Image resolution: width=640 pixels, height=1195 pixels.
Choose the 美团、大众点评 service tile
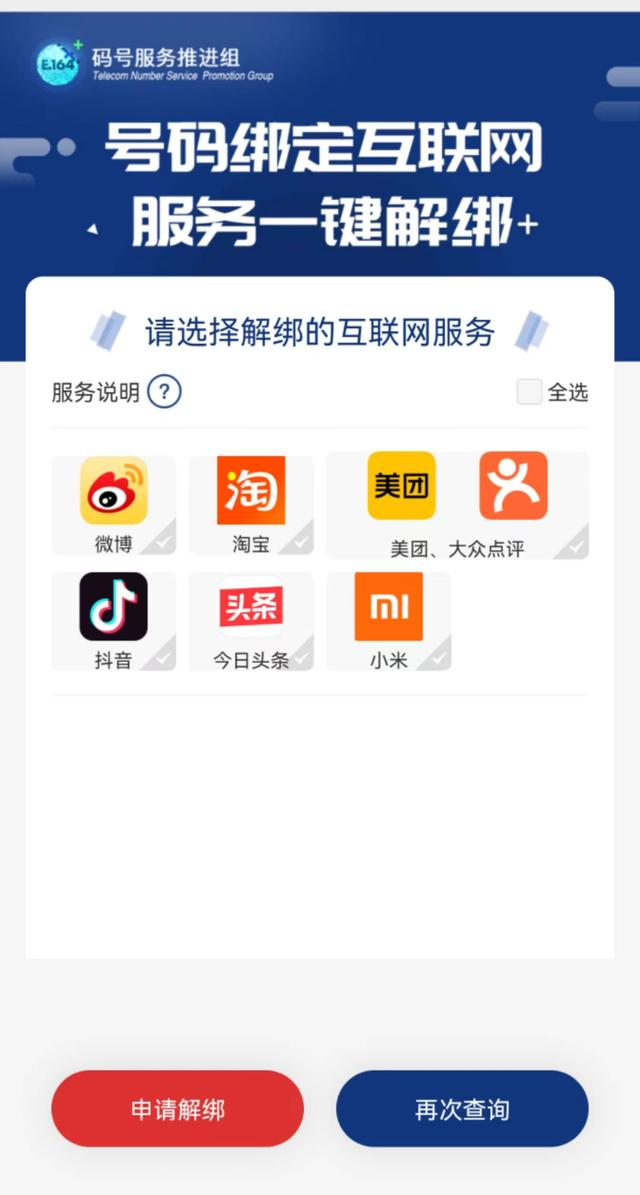point(457,505)
